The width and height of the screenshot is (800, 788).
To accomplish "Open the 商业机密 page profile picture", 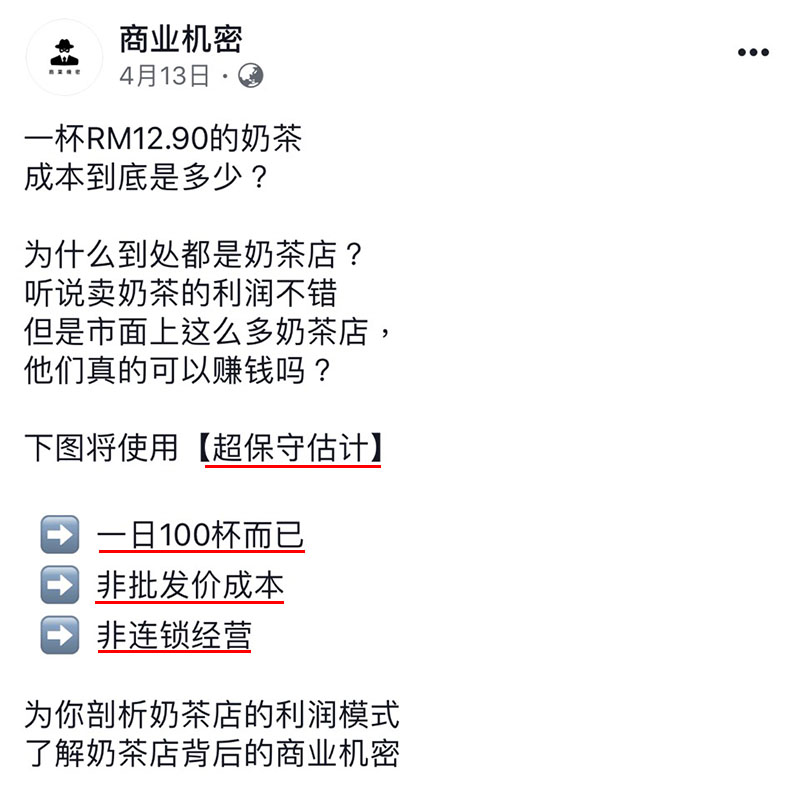I will pyautogui.click(x=64, y=57).
